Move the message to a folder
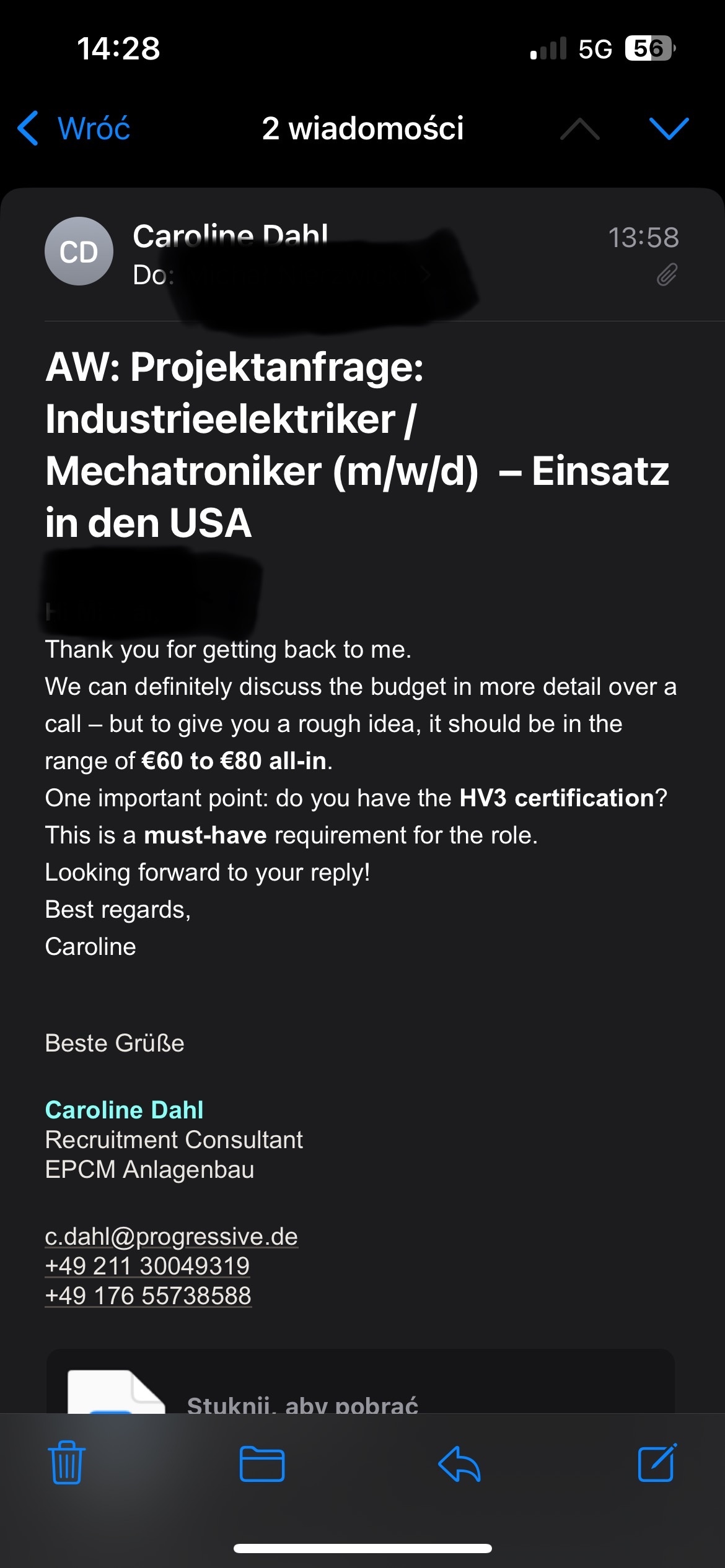The height and width of the screenshot is (1568, 725). 262,1464
